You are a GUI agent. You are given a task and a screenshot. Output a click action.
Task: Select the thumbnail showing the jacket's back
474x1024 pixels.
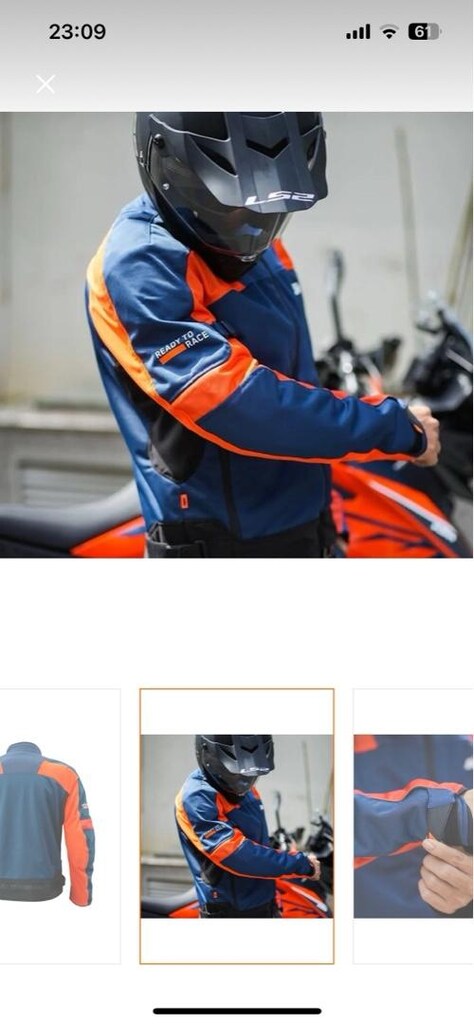(x=60, y=825)
